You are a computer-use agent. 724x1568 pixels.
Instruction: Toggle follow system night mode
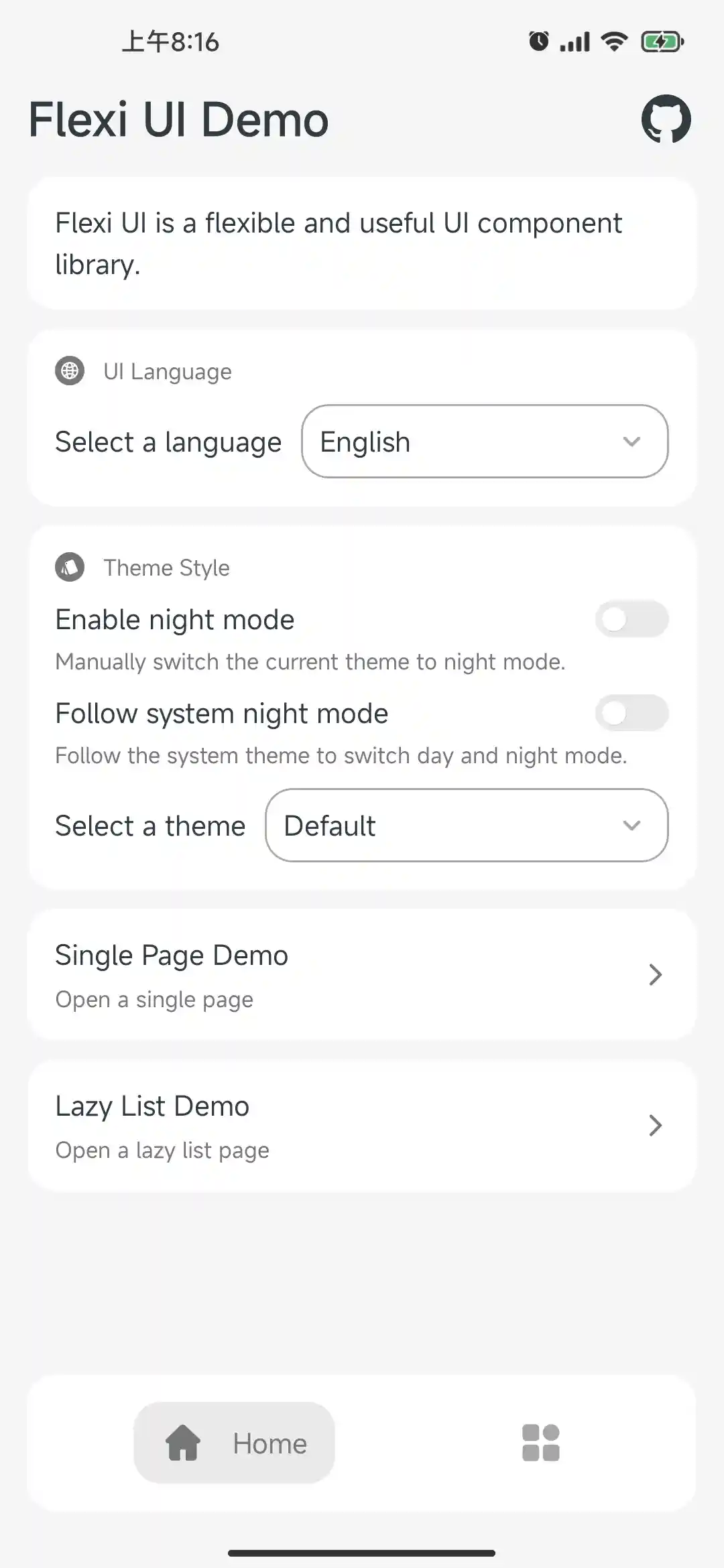pos(631,714)
